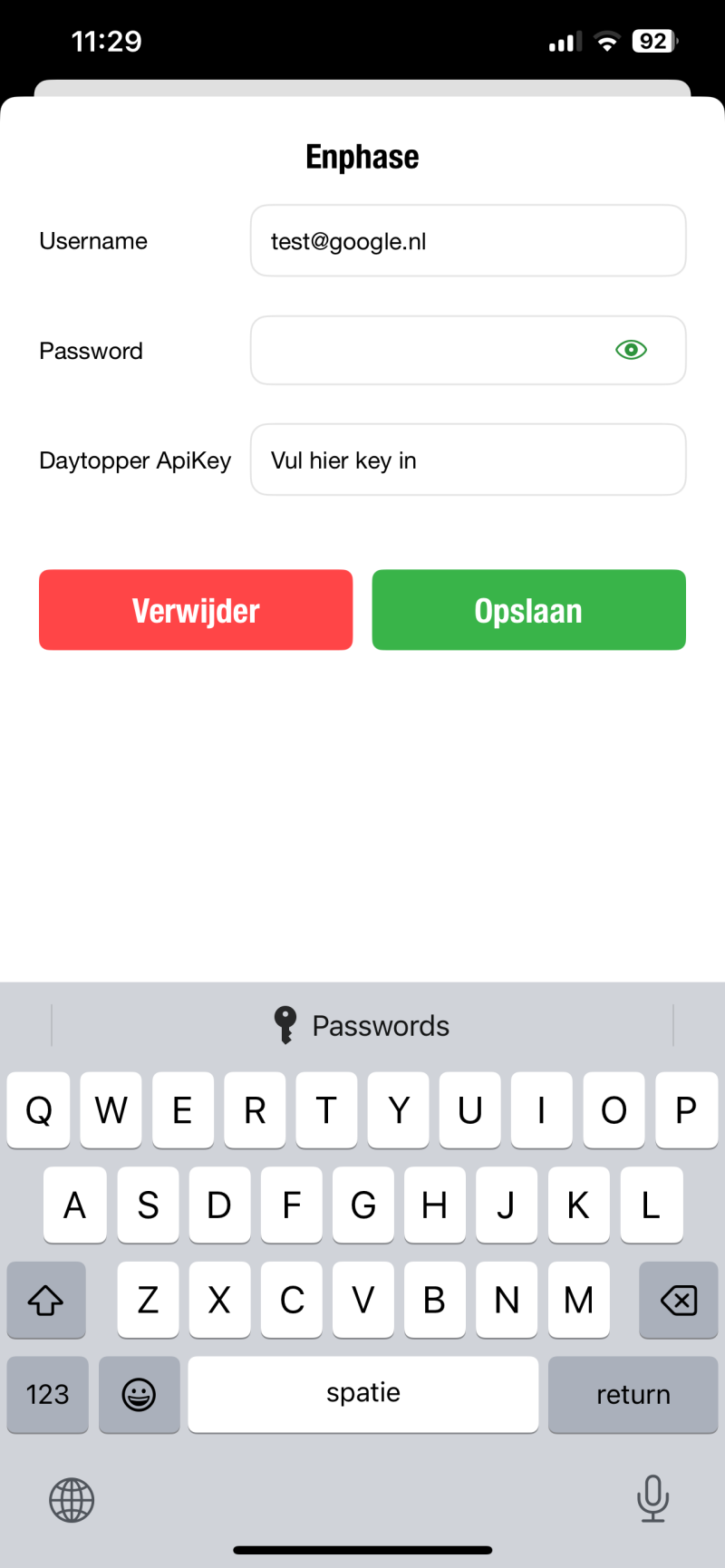The height and width of the screenshot is (1568, 725).
Task: Change keyboard language via globe icon
Action: (72, 1500)
